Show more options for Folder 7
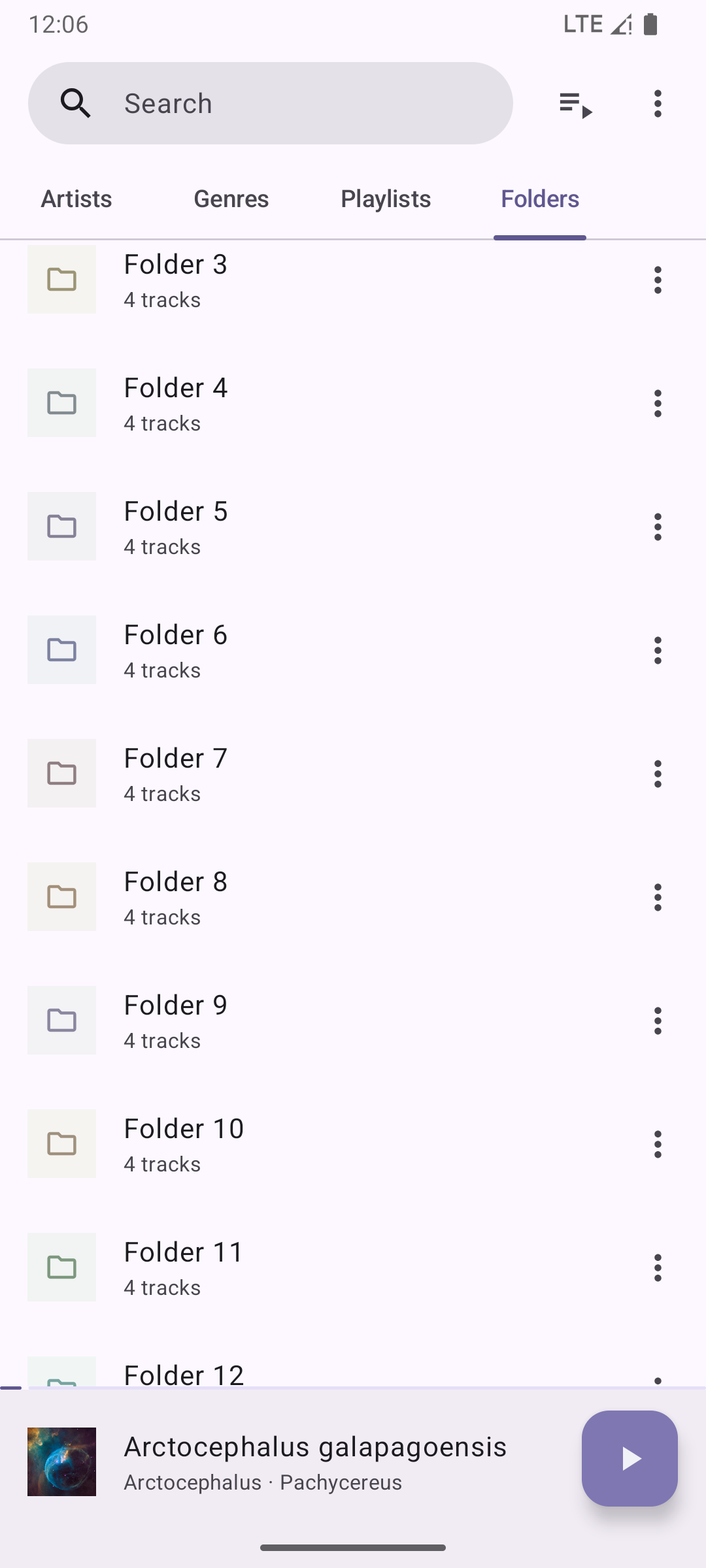 coord(658,774)
